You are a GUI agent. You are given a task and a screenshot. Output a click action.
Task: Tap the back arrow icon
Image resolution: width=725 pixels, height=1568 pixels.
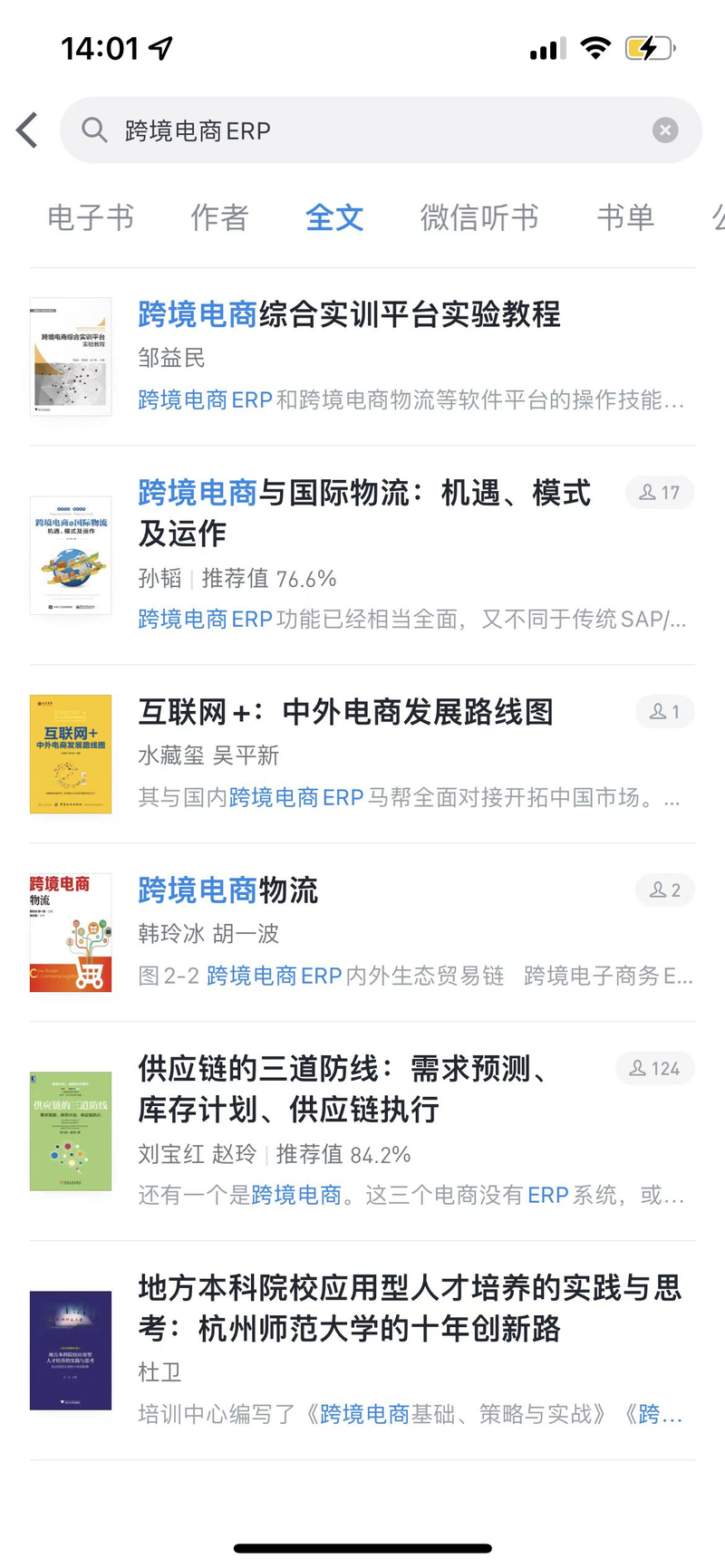click(27, 130)
